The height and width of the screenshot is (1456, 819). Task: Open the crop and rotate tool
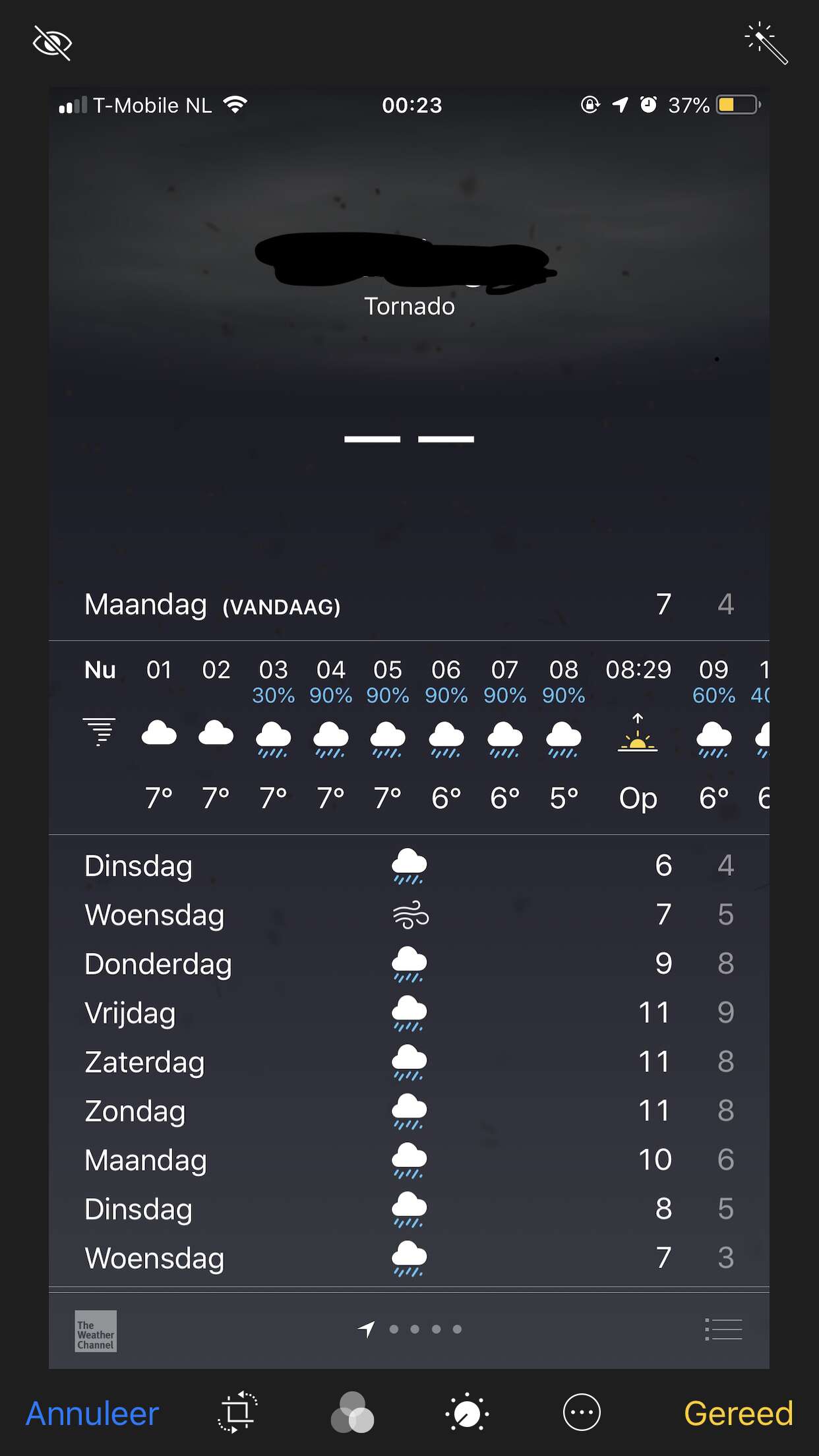237,1412
